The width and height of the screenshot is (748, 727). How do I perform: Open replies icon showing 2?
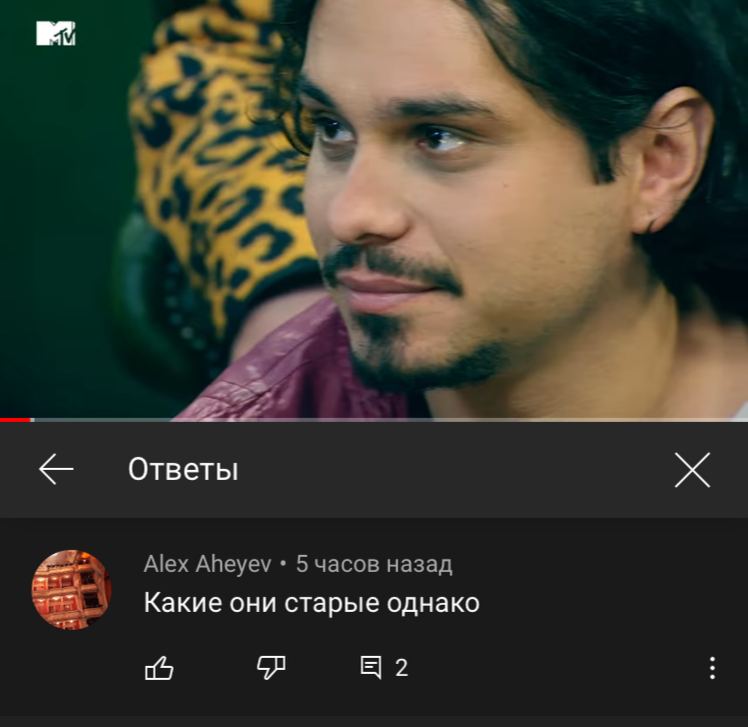[x=371, y=667]
